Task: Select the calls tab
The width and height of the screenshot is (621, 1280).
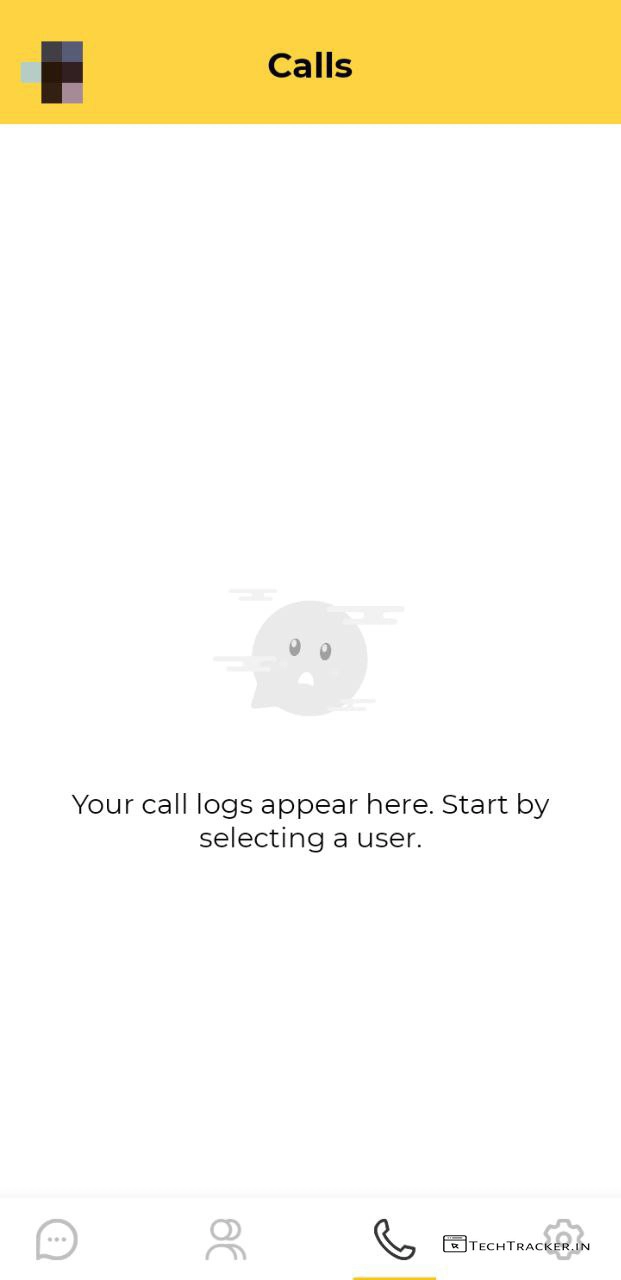Action: [x=394, y=1239]
